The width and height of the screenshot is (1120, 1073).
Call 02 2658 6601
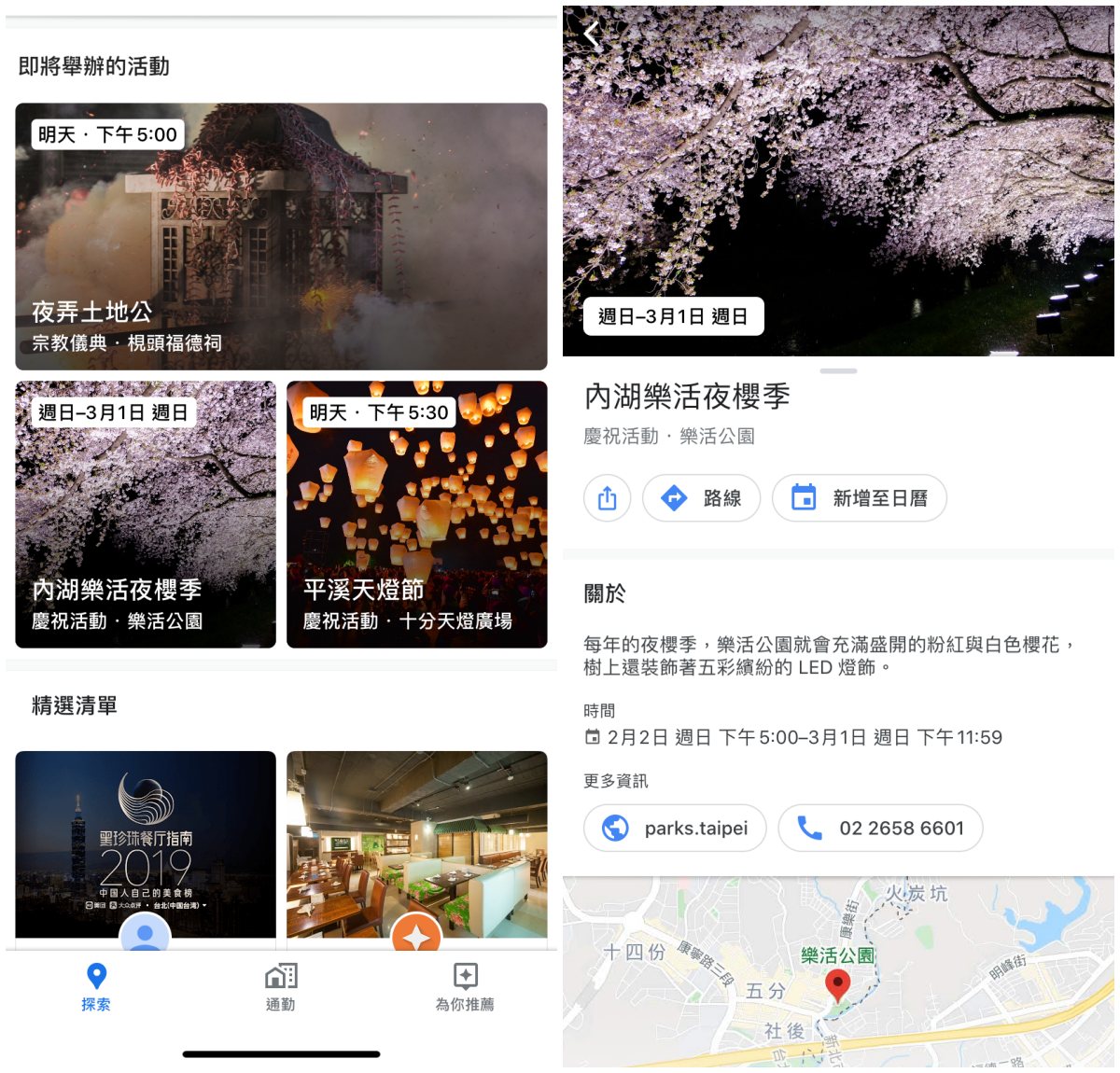tap(880, 828)
